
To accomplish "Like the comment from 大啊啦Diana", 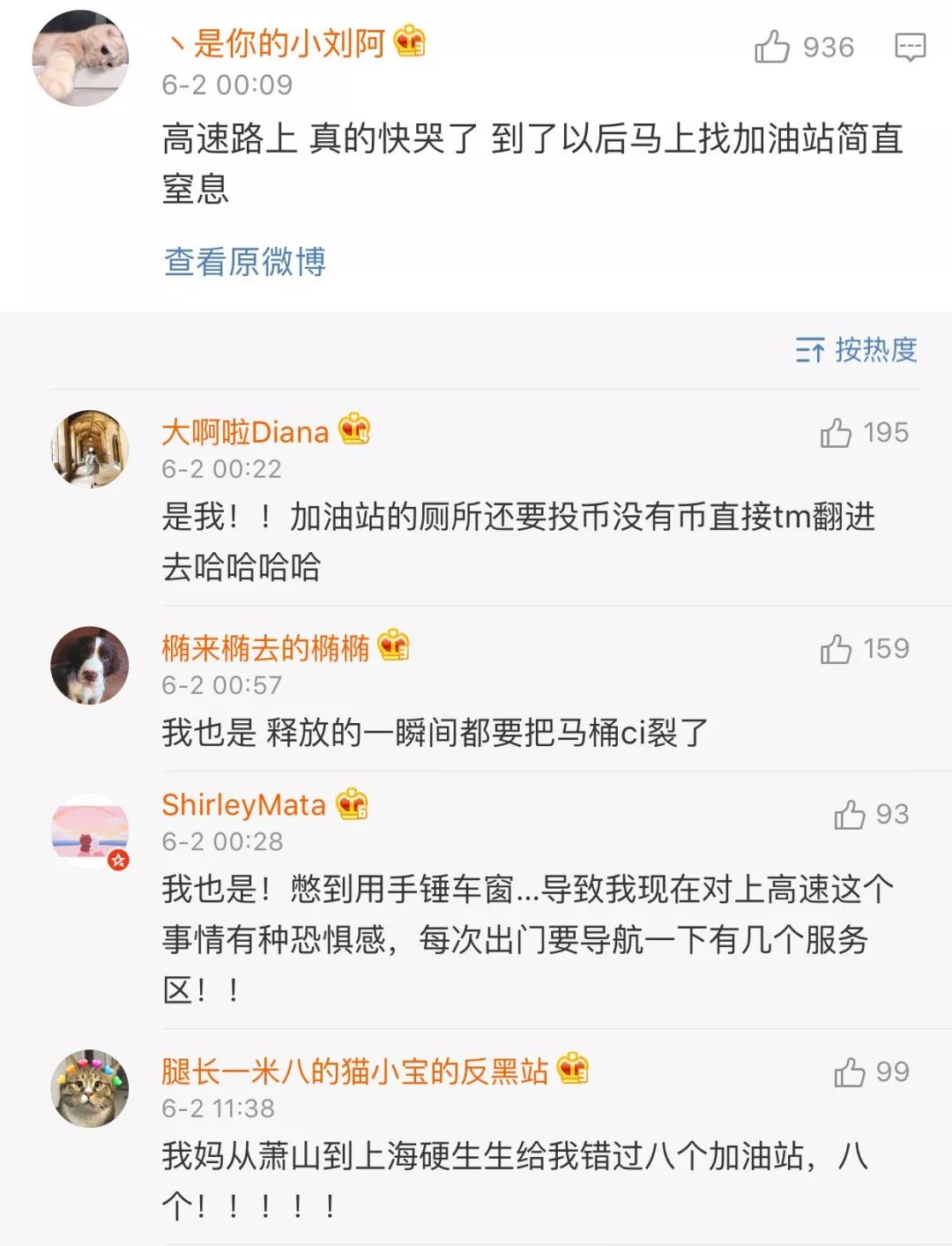I will click(x=836, y=432).
